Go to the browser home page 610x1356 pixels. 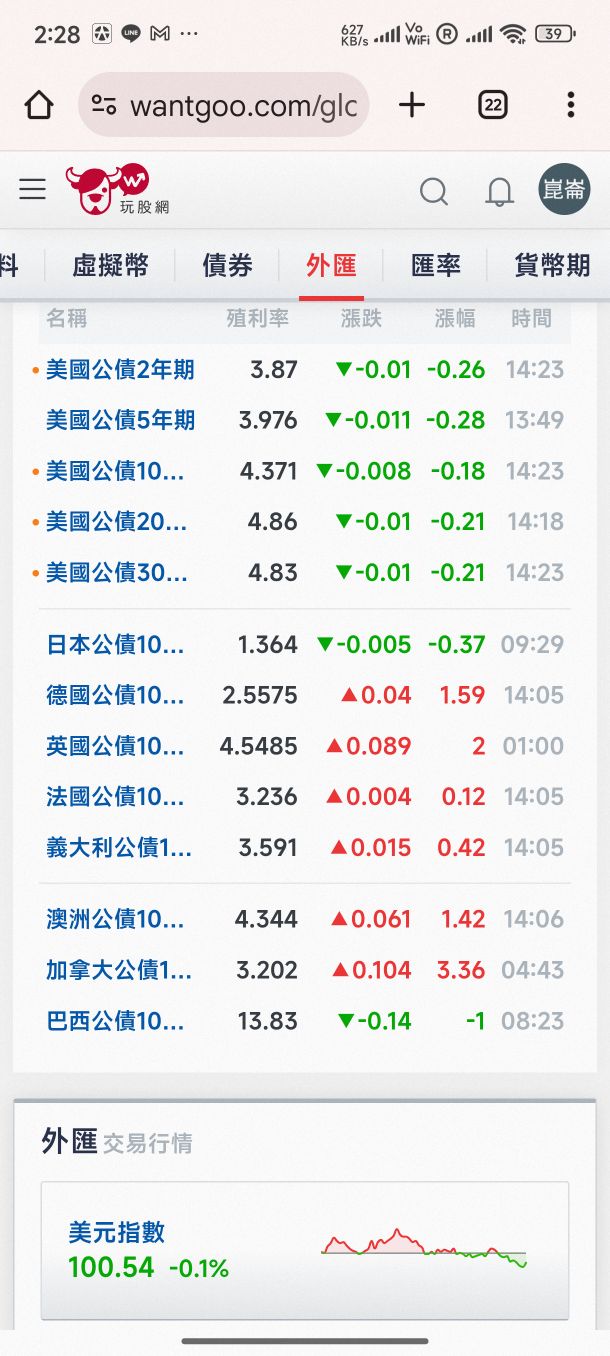[x=39, y=105]
